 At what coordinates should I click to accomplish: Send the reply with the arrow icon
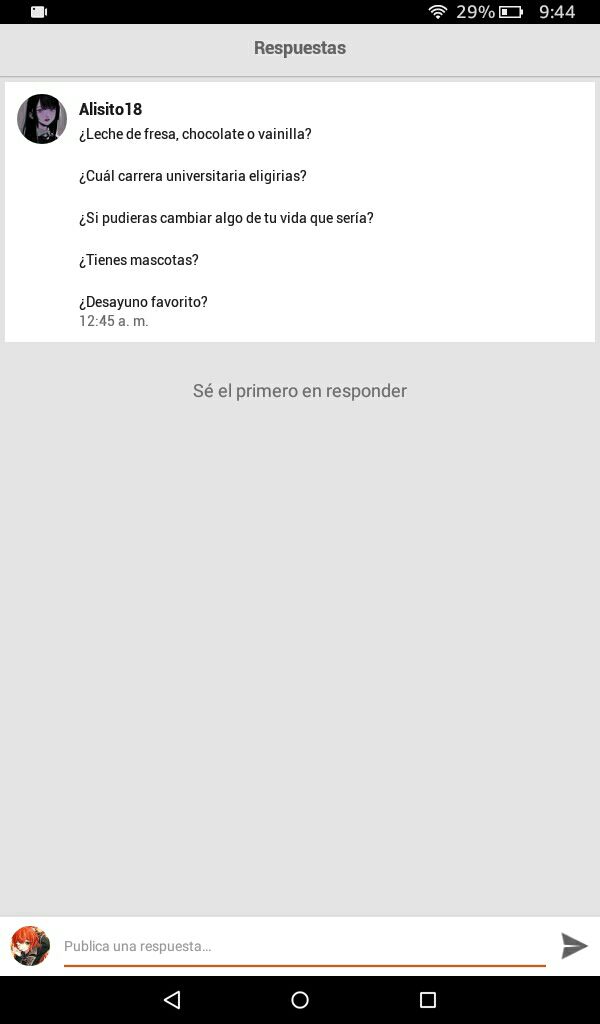pyautogui.click(x=574, y=946)
